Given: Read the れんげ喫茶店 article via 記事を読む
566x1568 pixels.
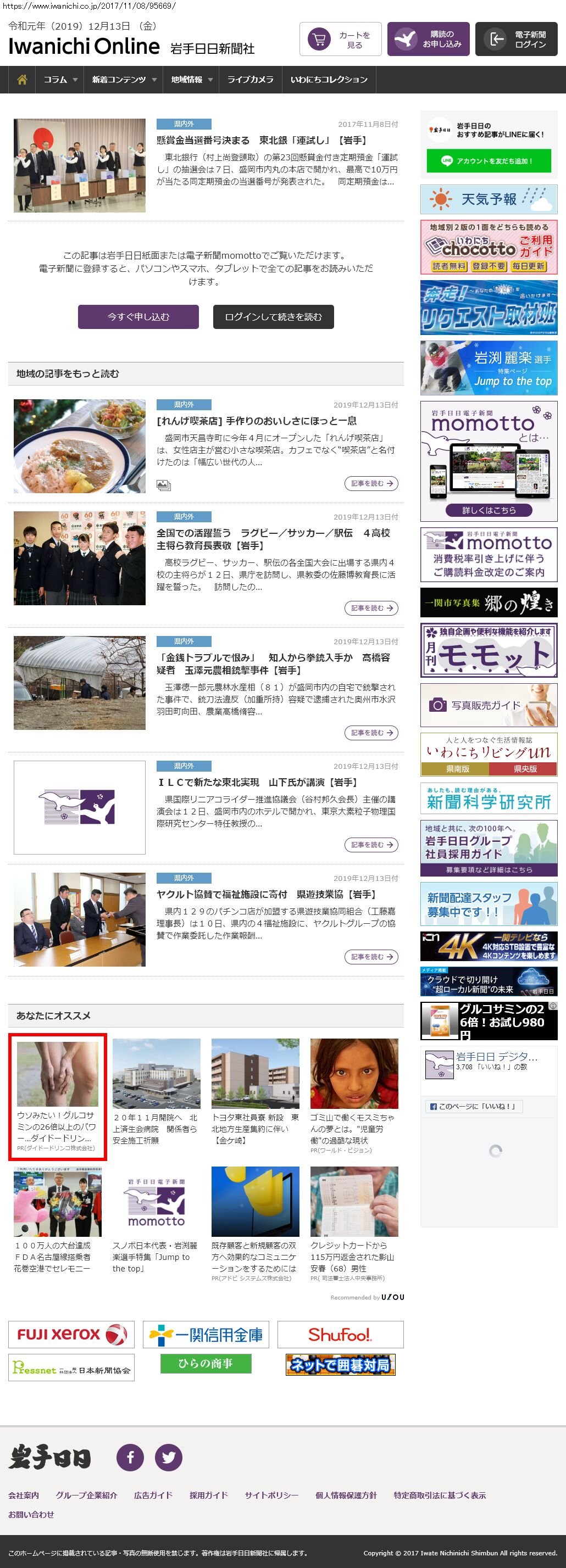Looking at the screenshot, I should (371, 483).
